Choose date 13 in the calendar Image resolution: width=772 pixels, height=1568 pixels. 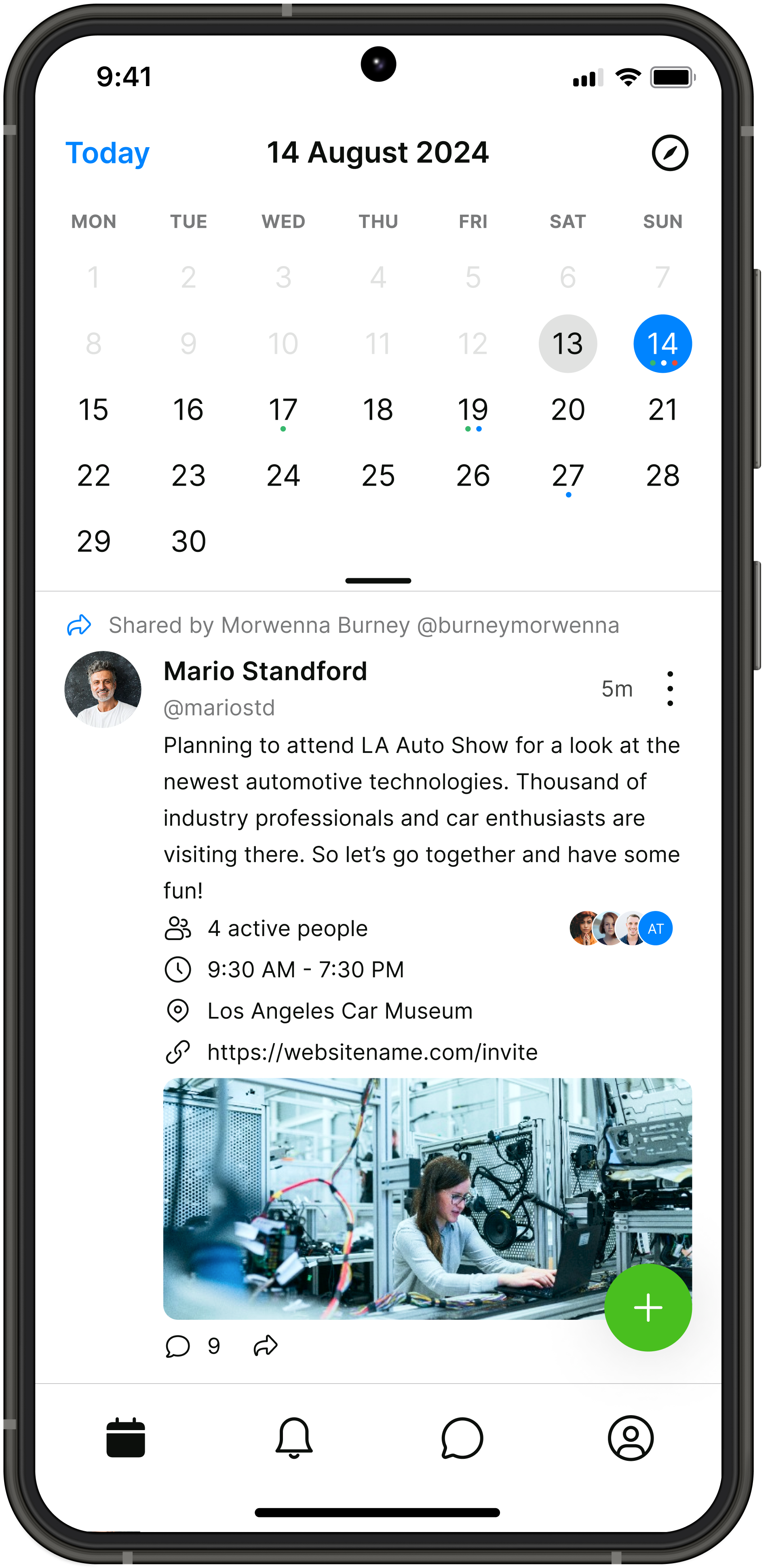coord(567,344)
